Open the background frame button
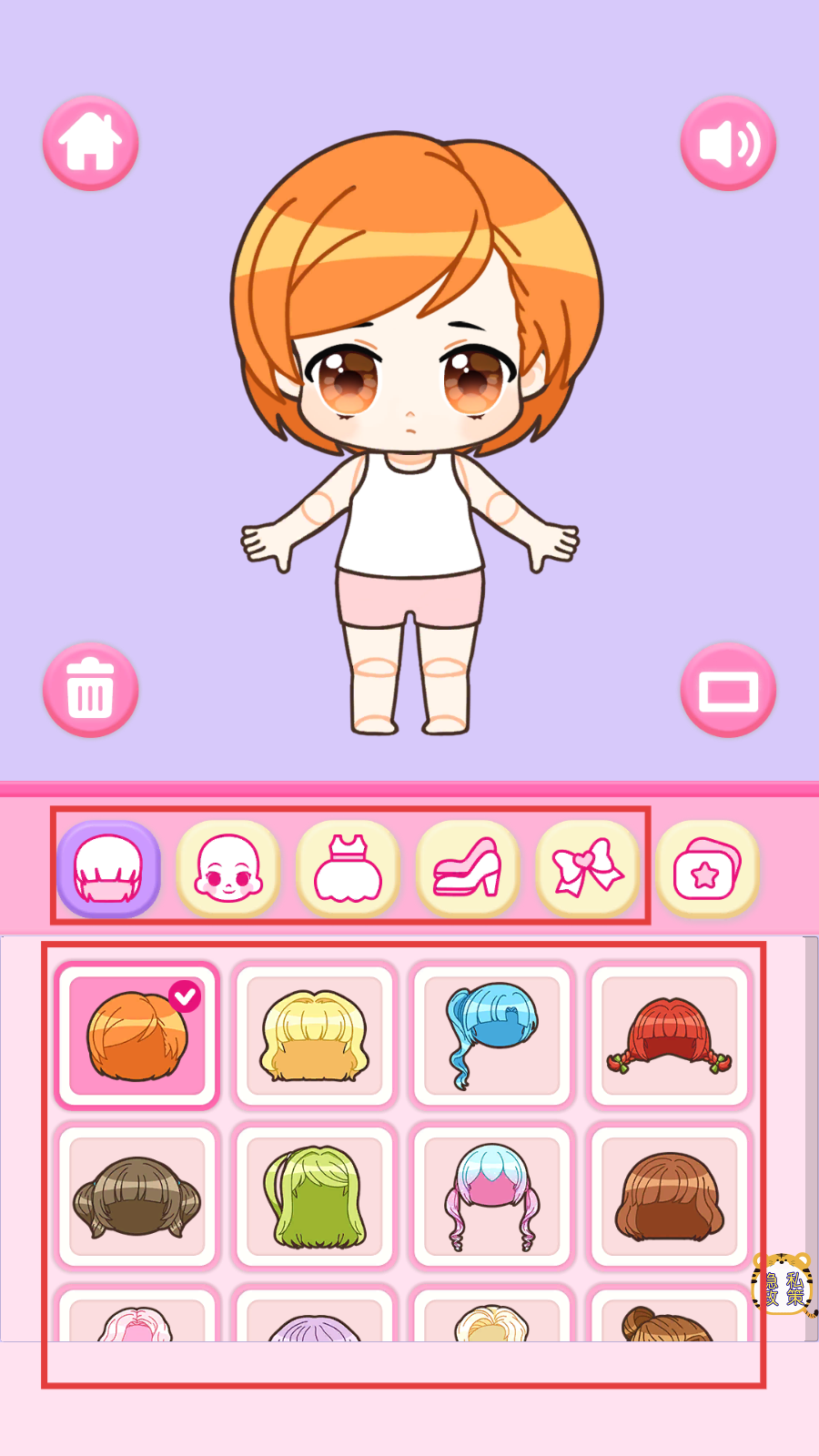 [728, 690]
